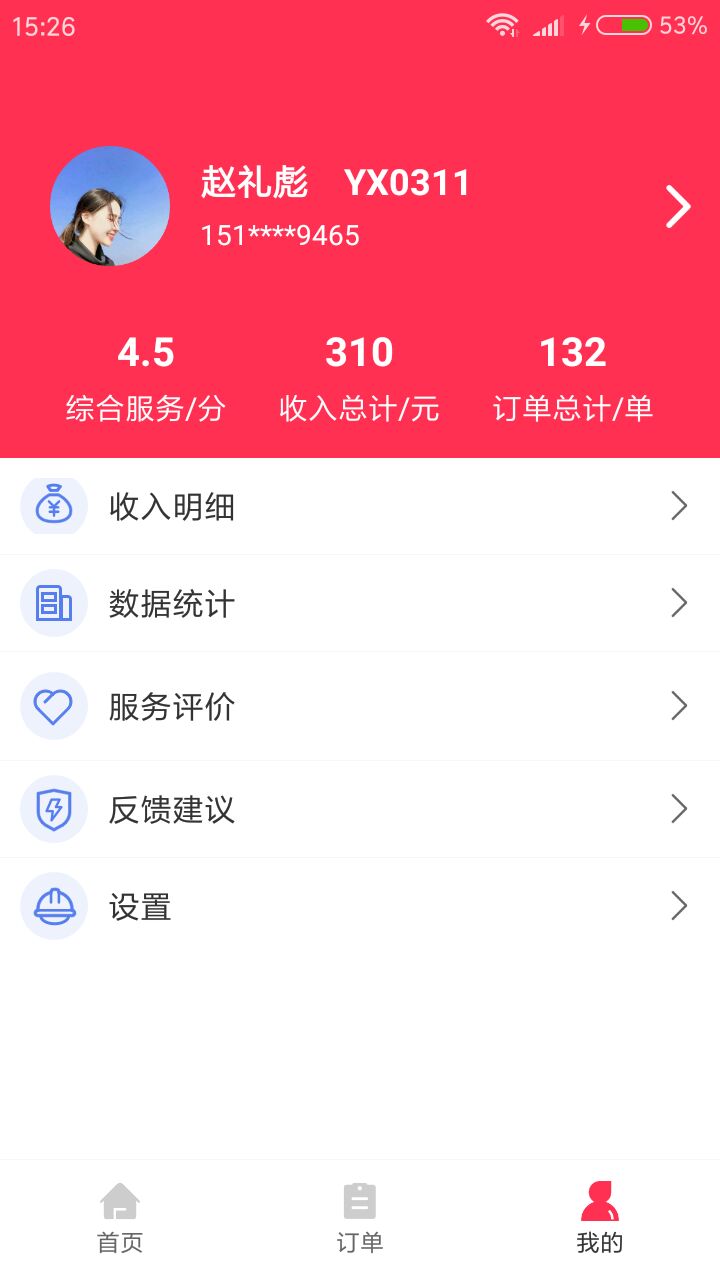
Task: Click the money bag income detail icon
Action: coord(54,506)
